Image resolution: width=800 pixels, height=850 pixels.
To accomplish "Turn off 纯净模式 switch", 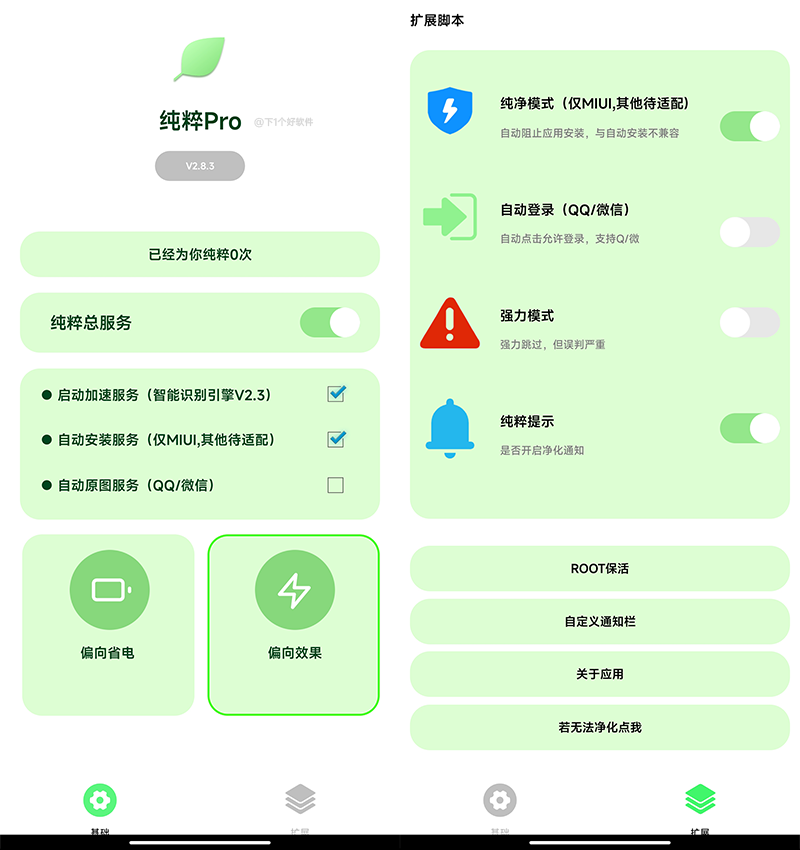I will tap(749, 126).
